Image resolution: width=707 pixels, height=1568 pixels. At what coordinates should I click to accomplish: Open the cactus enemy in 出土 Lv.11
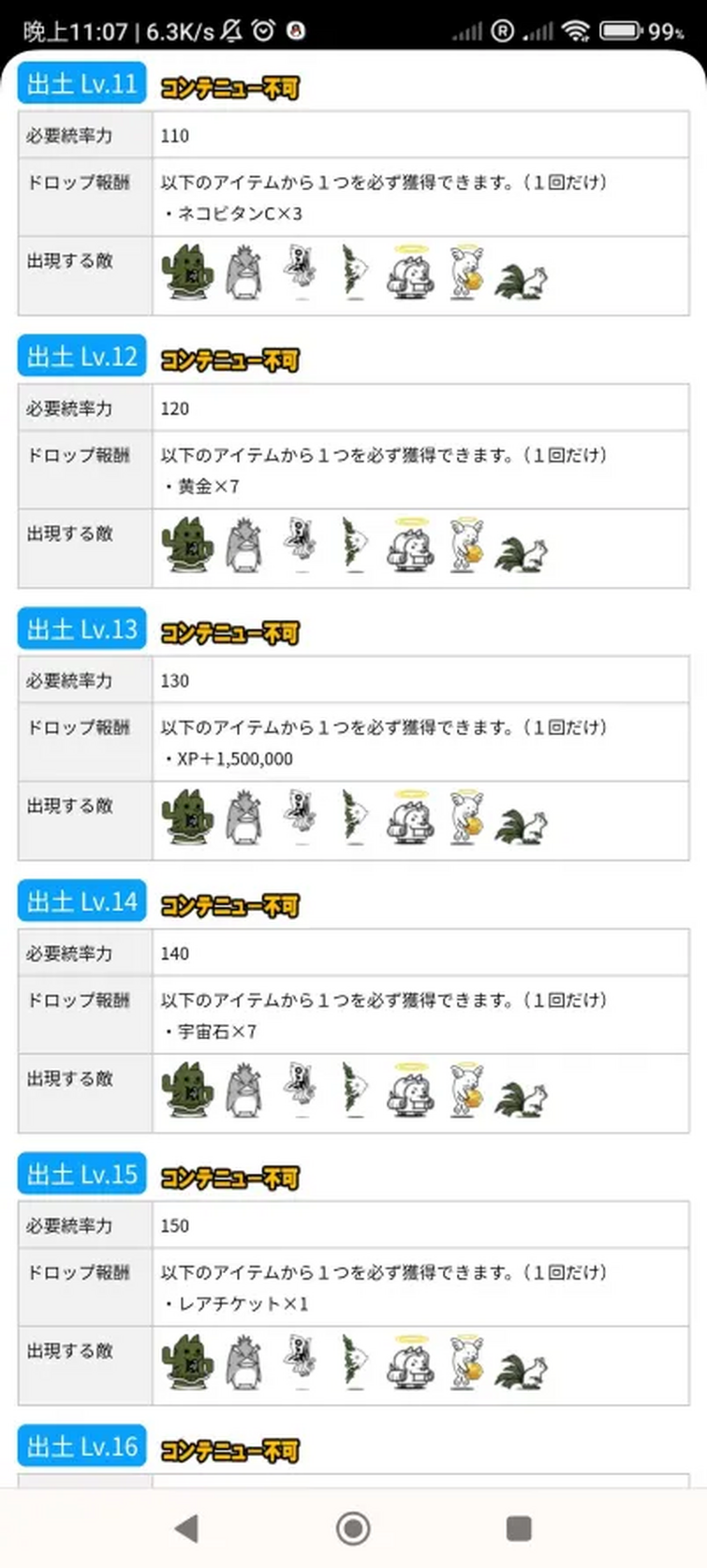pos(188,272)
